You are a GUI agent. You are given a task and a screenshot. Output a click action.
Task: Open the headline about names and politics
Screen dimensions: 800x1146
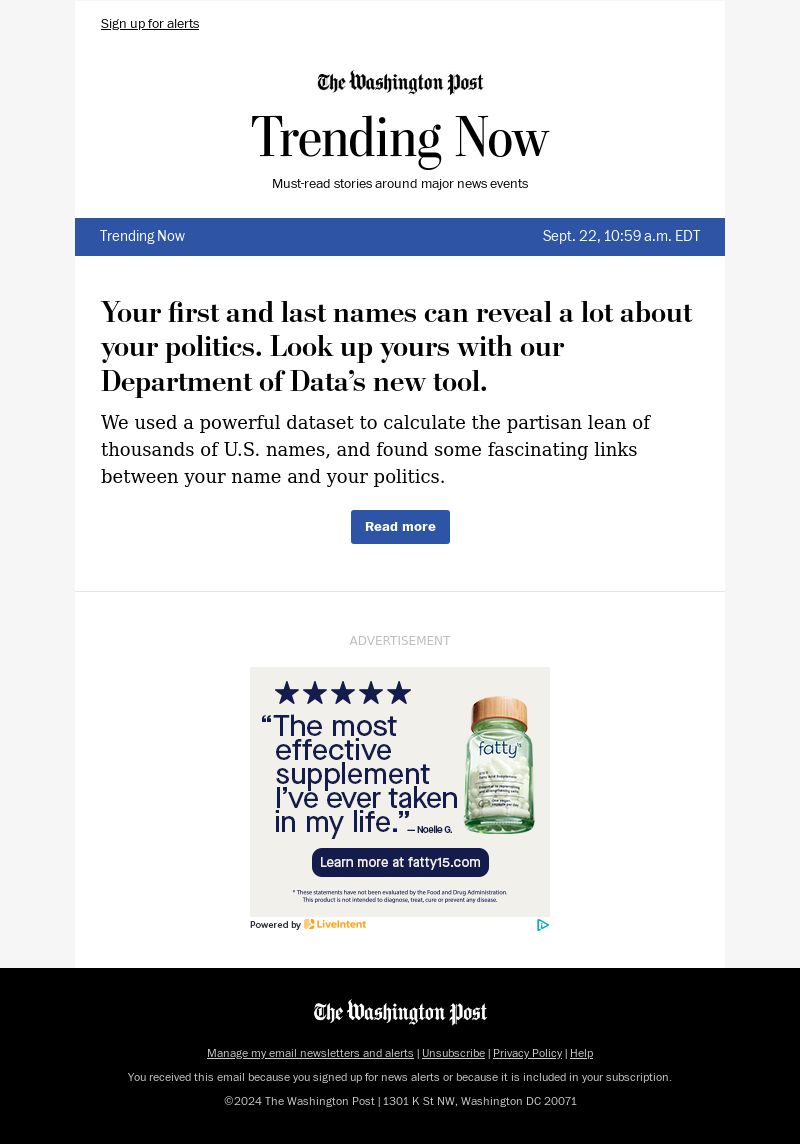pos(396,346)
